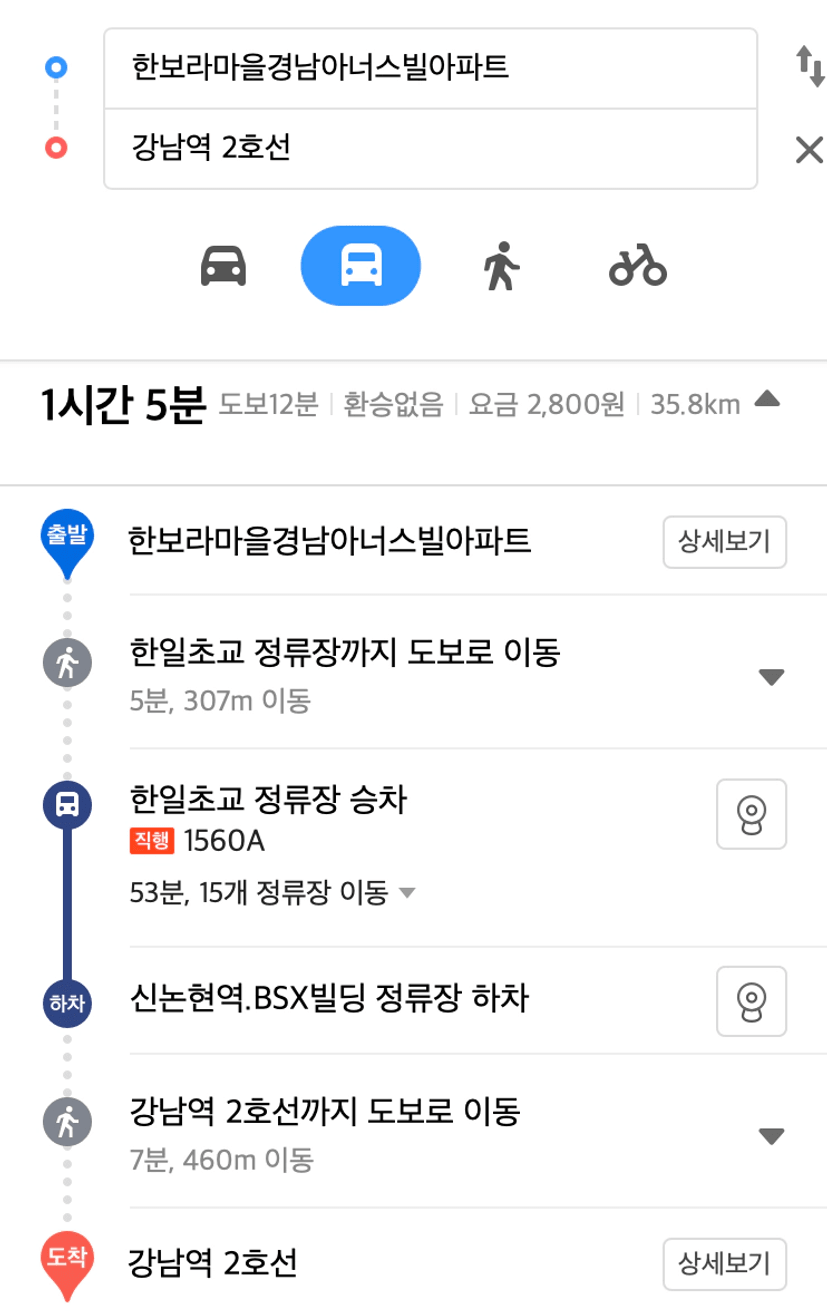Open 상세보기 for arrival 강남역 2호선
The height and width of the screenshot is (1315, 827).
(x=724, y=1264)
